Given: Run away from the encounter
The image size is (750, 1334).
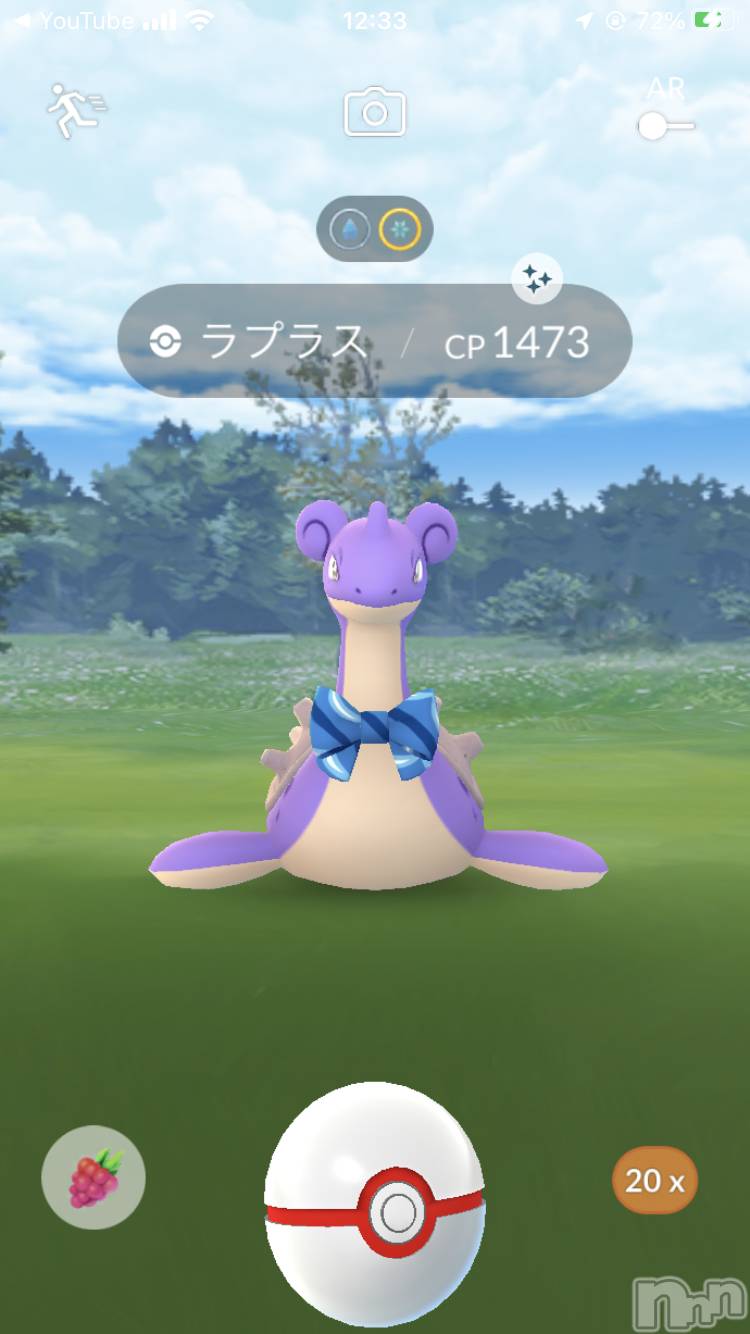Looking at the screenshot, I should coord(76,110).
